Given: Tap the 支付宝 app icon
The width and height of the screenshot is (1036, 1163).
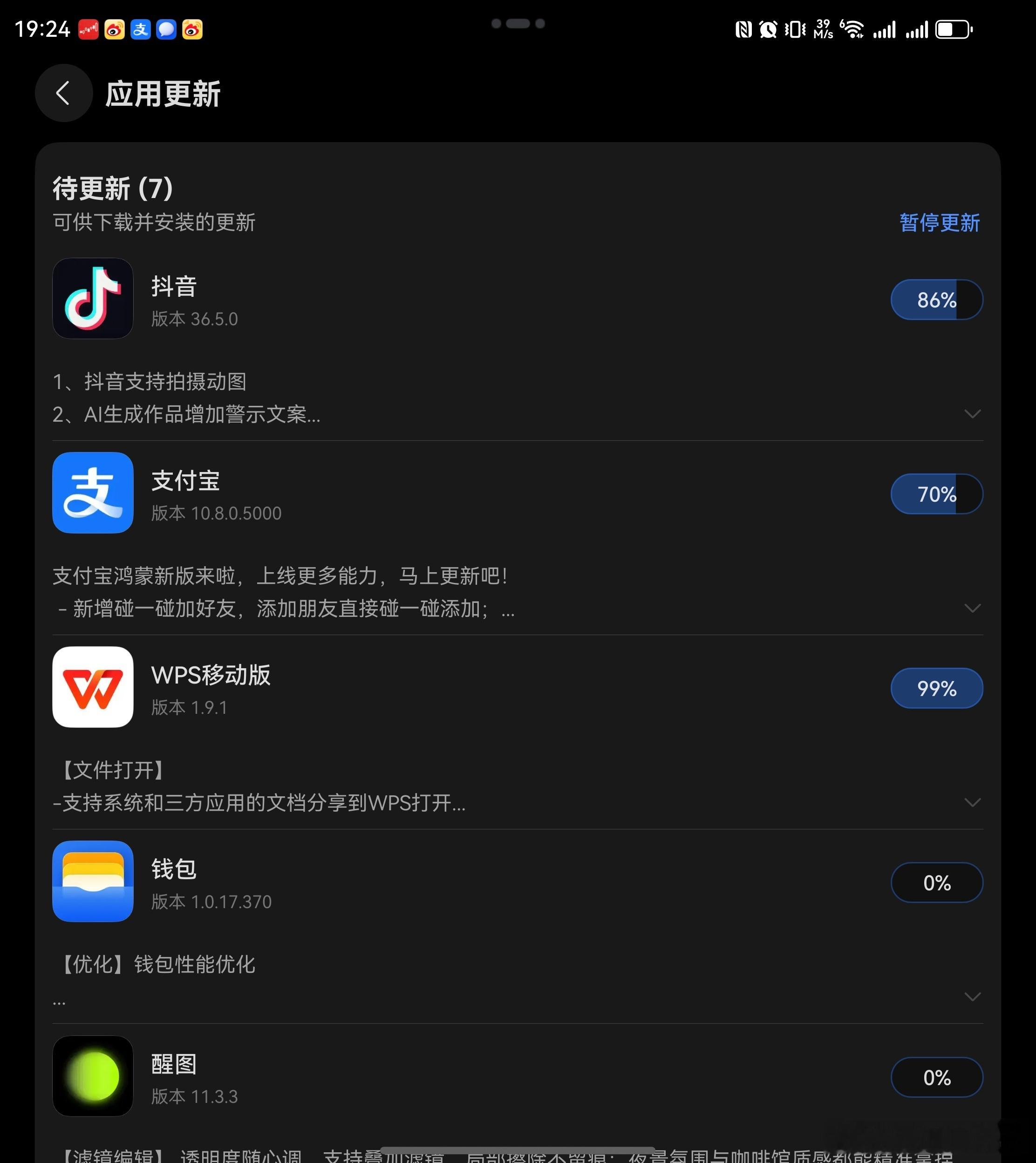Looking at the screenshot, I should click(x=93, y=493).
